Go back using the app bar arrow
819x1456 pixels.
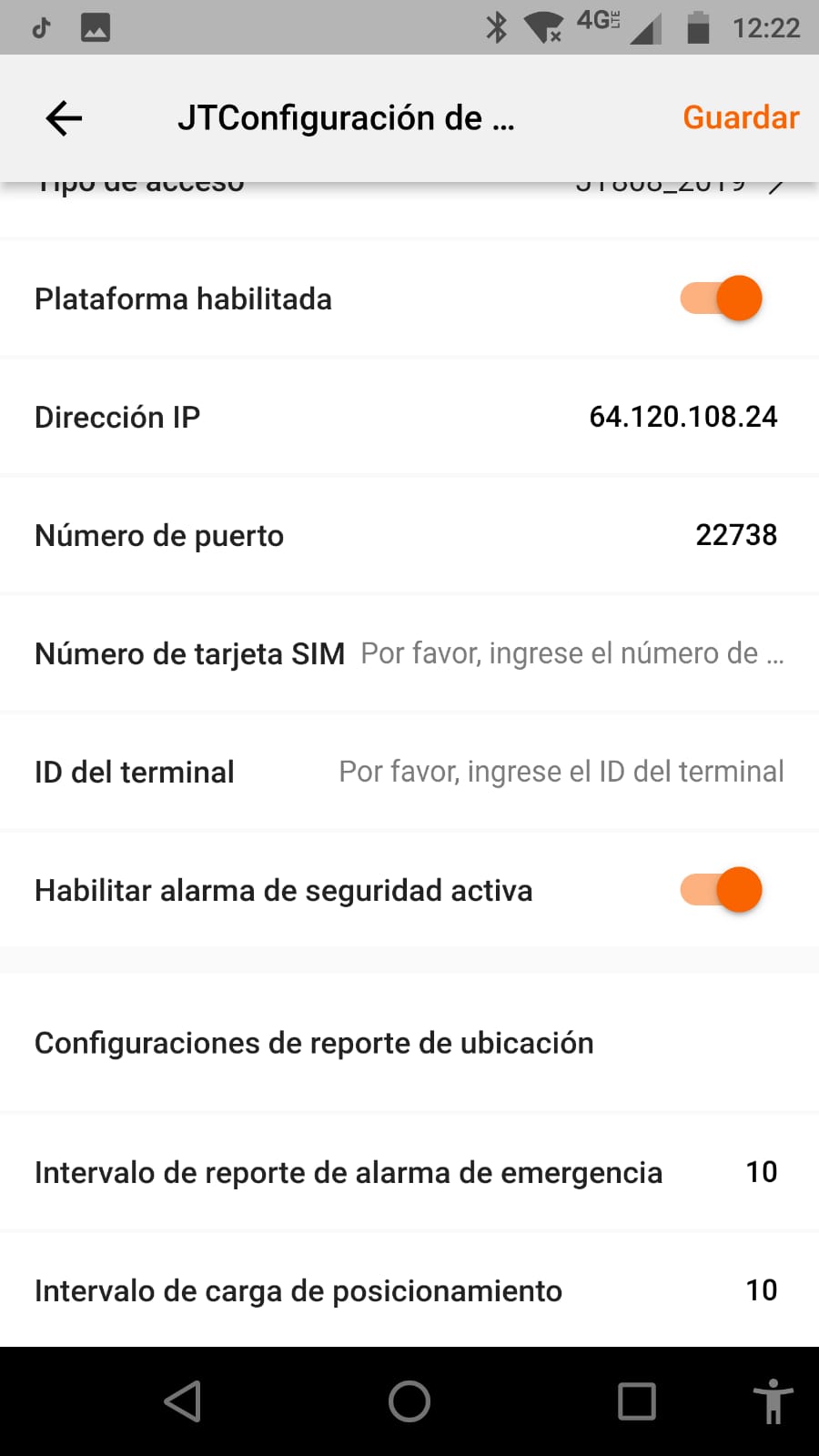[64, 118]
